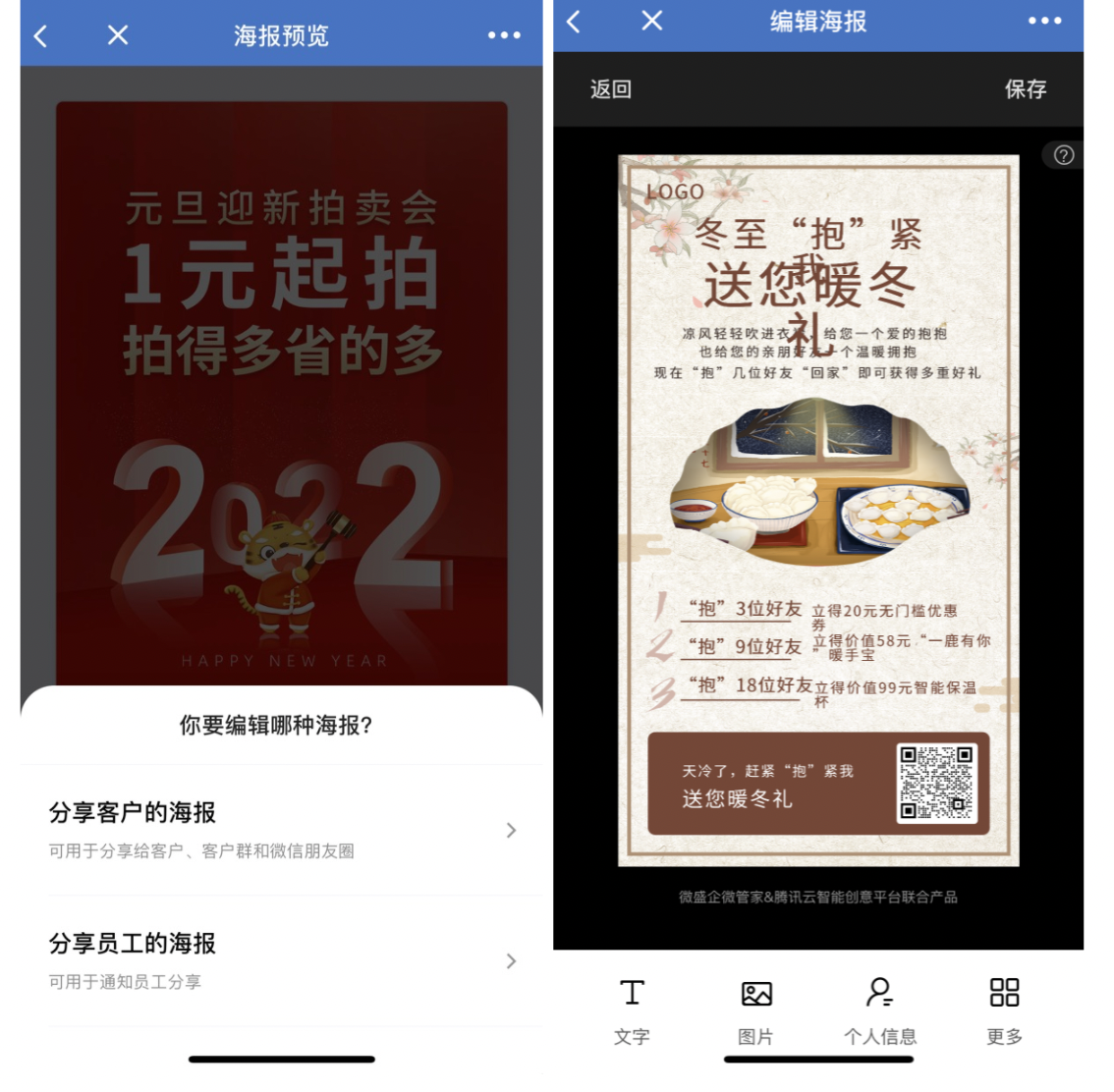Open the 图片 image tool
The image size is (1114, 1092).
coord(755,1010)
